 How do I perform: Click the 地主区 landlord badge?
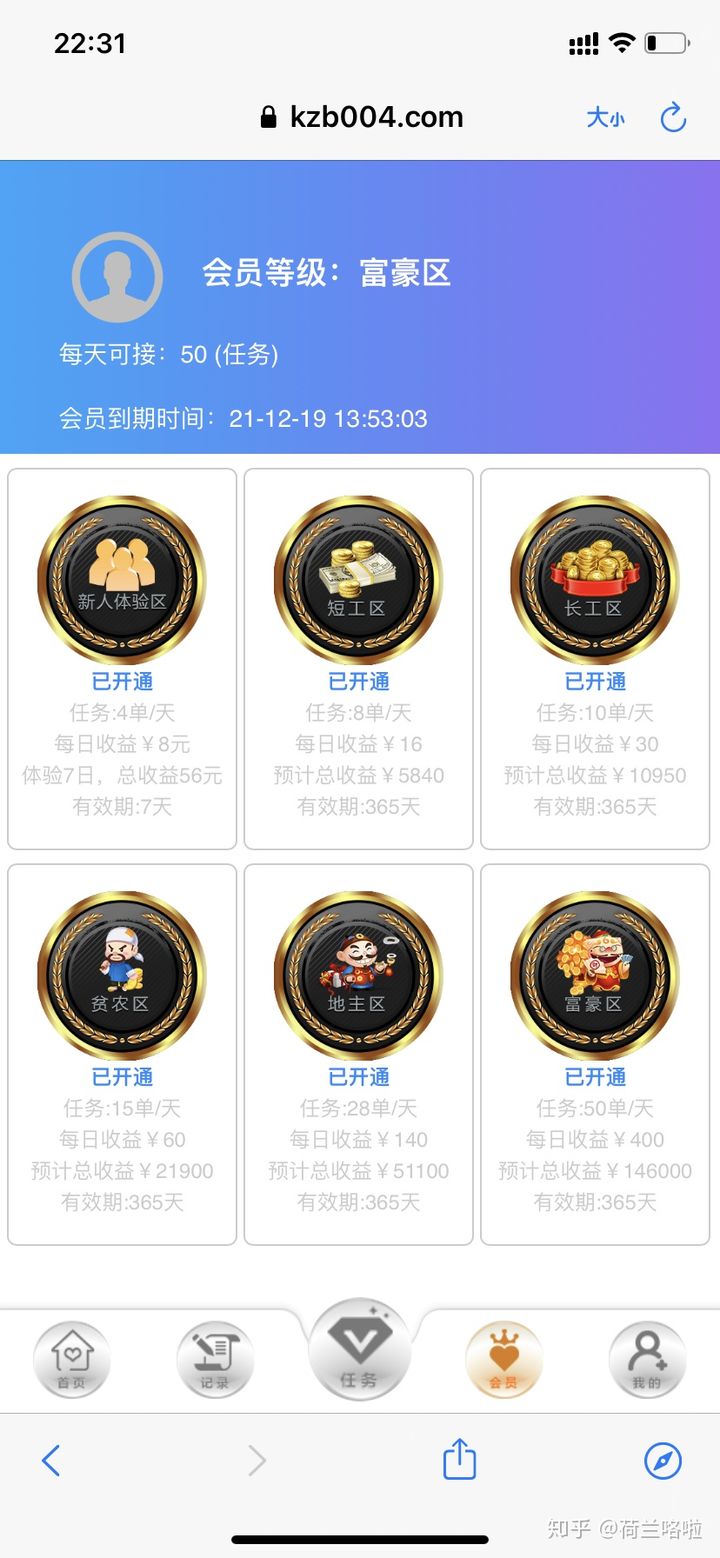(357, 975)
